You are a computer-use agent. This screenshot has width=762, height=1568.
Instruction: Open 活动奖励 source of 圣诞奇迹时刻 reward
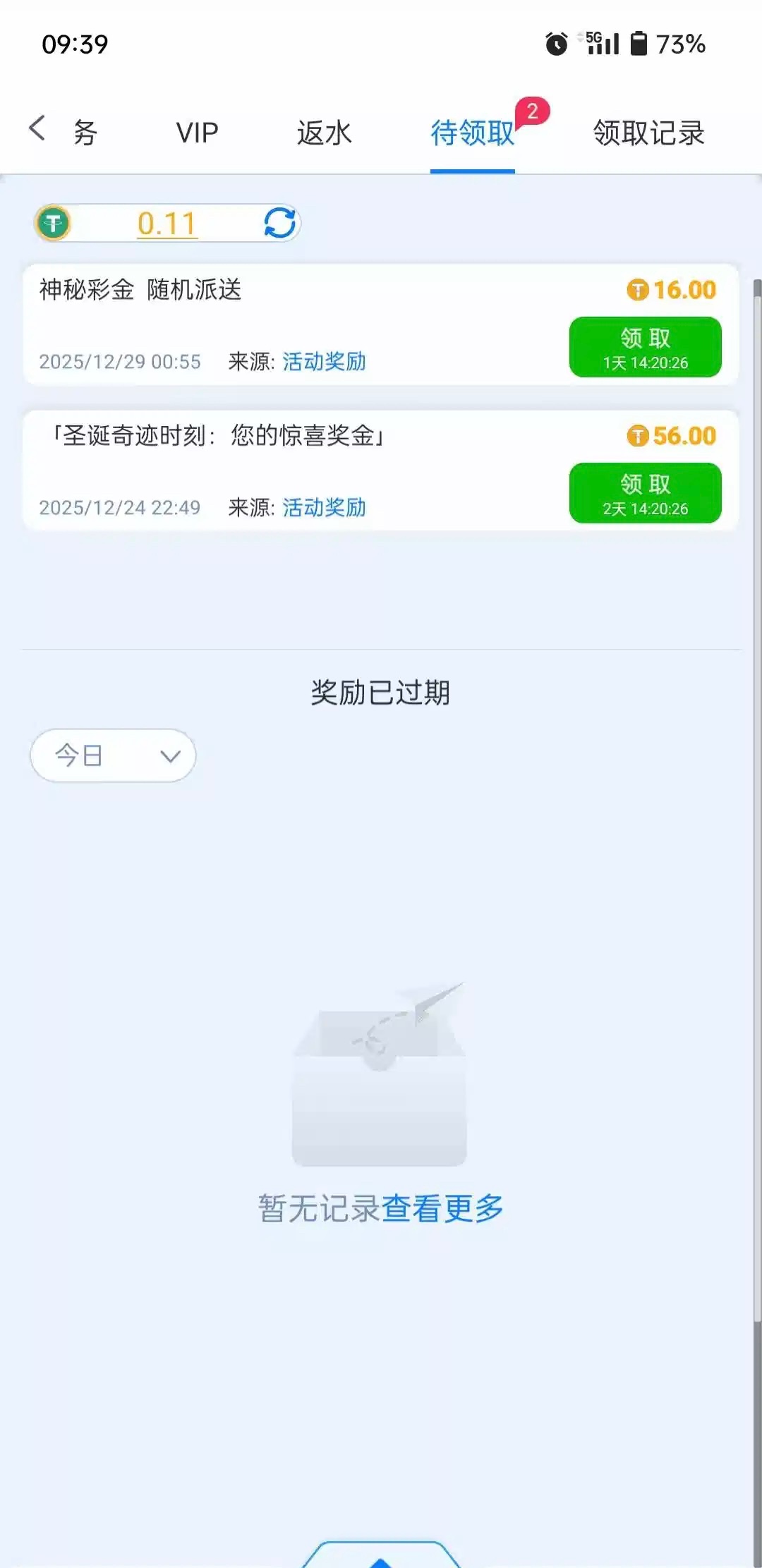324,508
